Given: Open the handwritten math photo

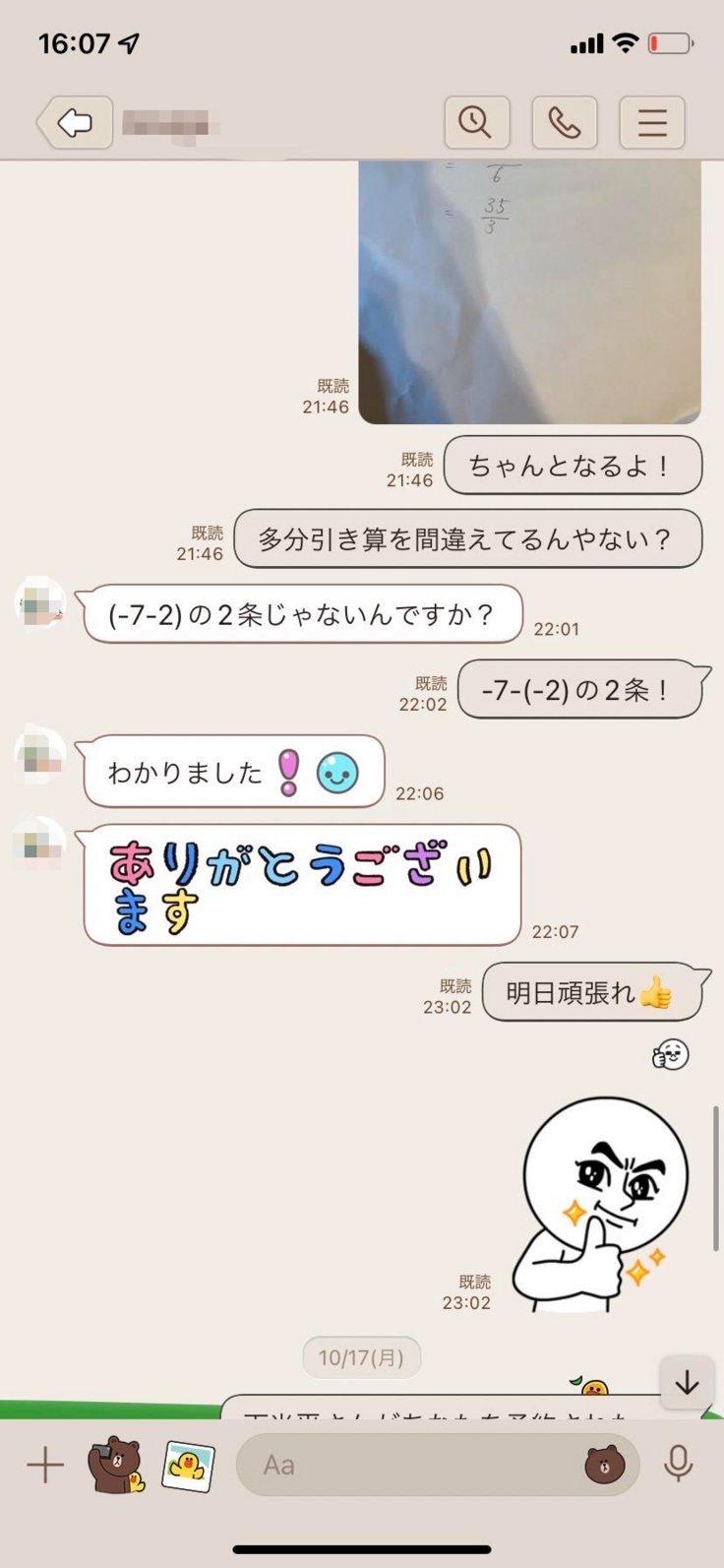Looking at the screenshot, I should tap(529, 292).
